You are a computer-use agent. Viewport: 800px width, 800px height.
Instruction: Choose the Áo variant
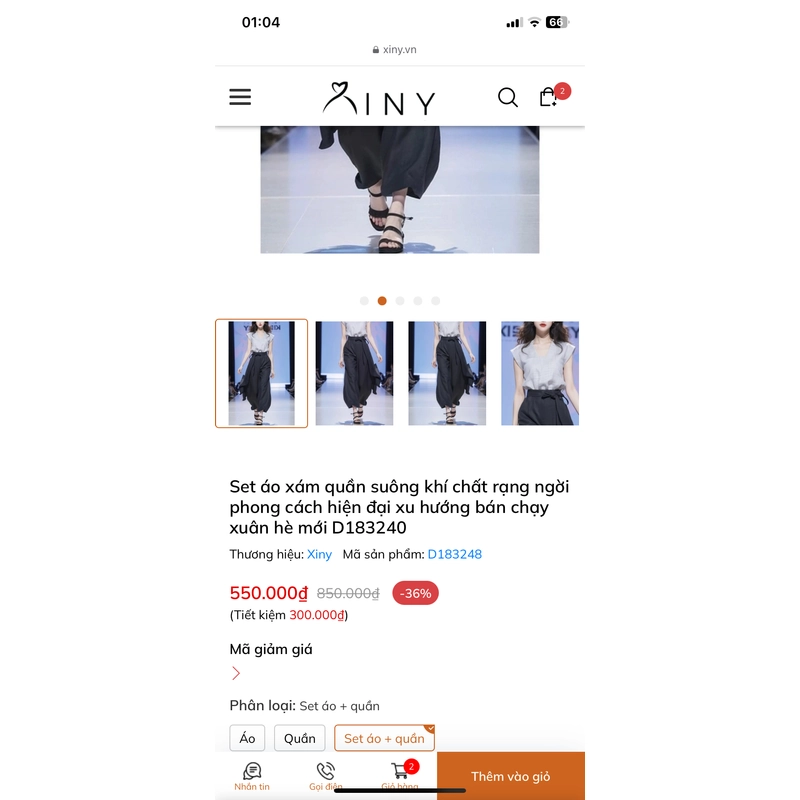tap(247, 738)
